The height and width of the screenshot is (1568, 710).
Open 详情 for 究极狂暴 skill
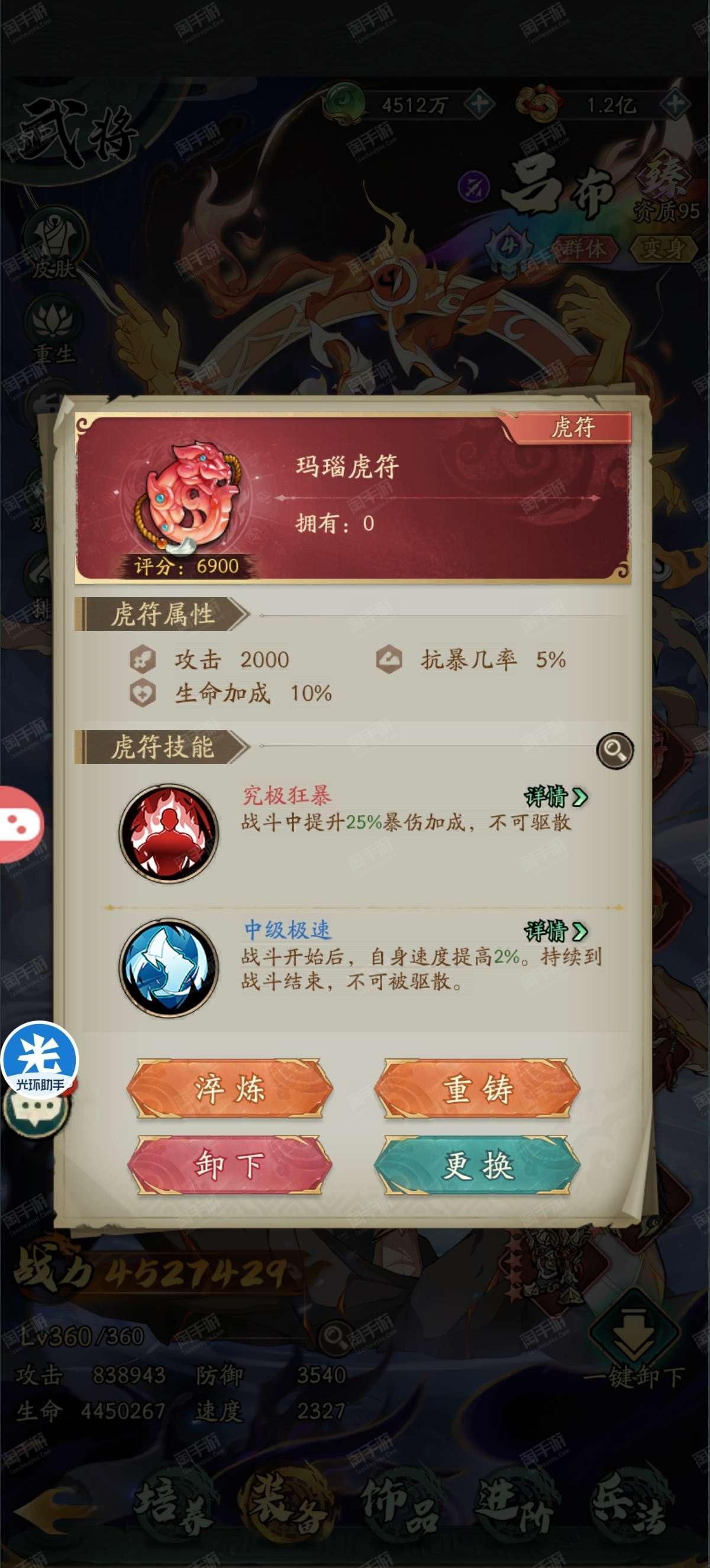[x=557, y=796]
